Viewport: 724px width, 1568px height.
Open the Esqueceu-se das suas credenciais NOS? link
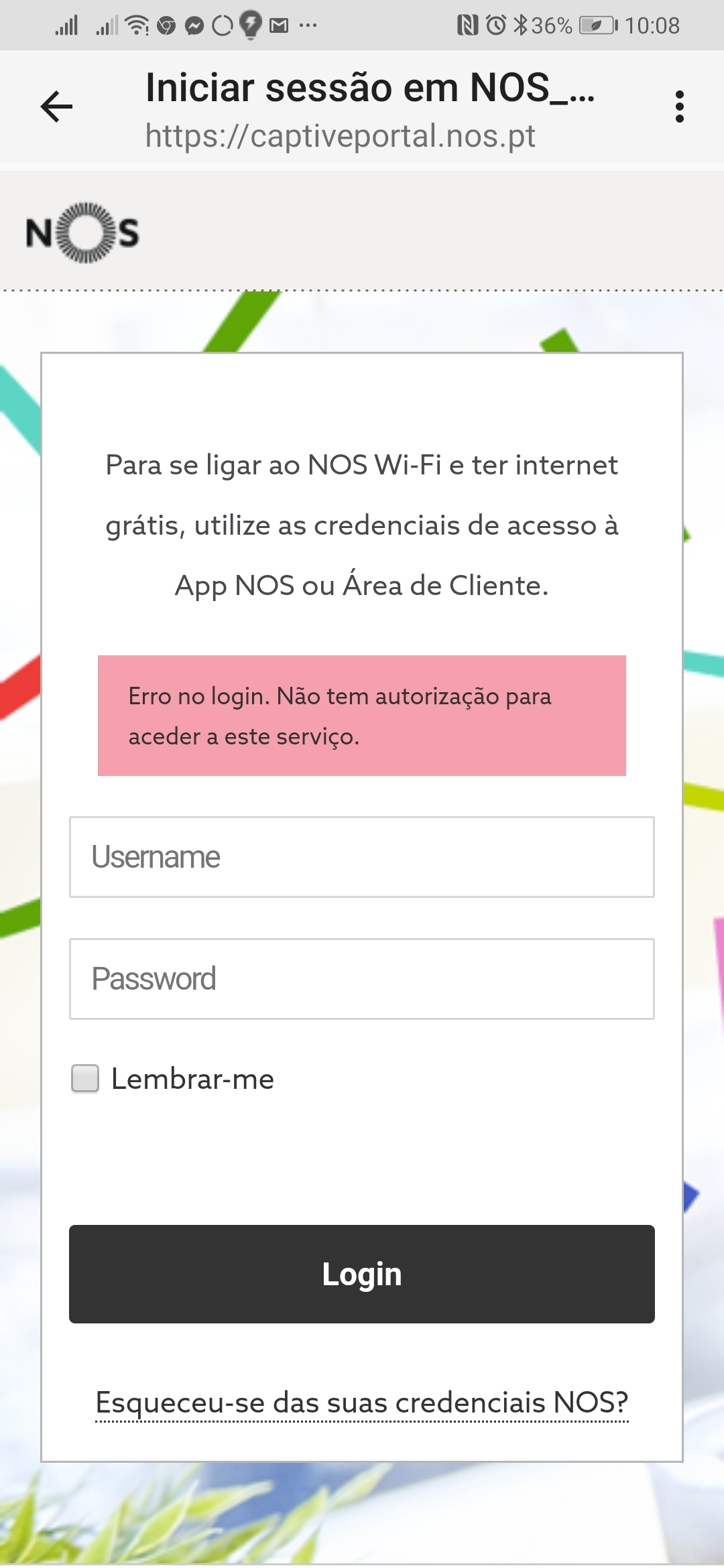(x=362, y=1402)
